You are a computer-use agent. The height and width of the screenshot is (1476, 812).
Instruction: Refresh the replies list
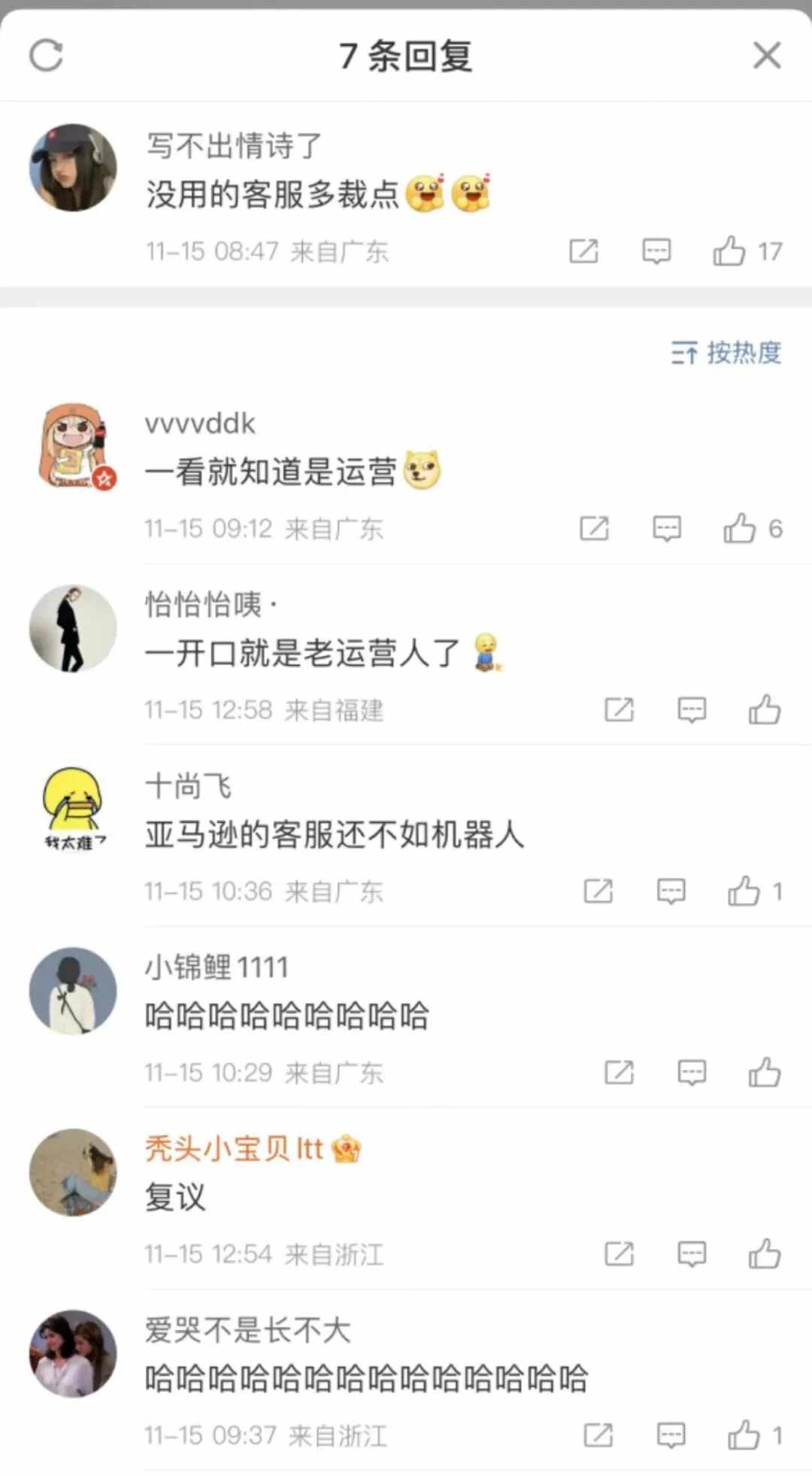[46, 56]
